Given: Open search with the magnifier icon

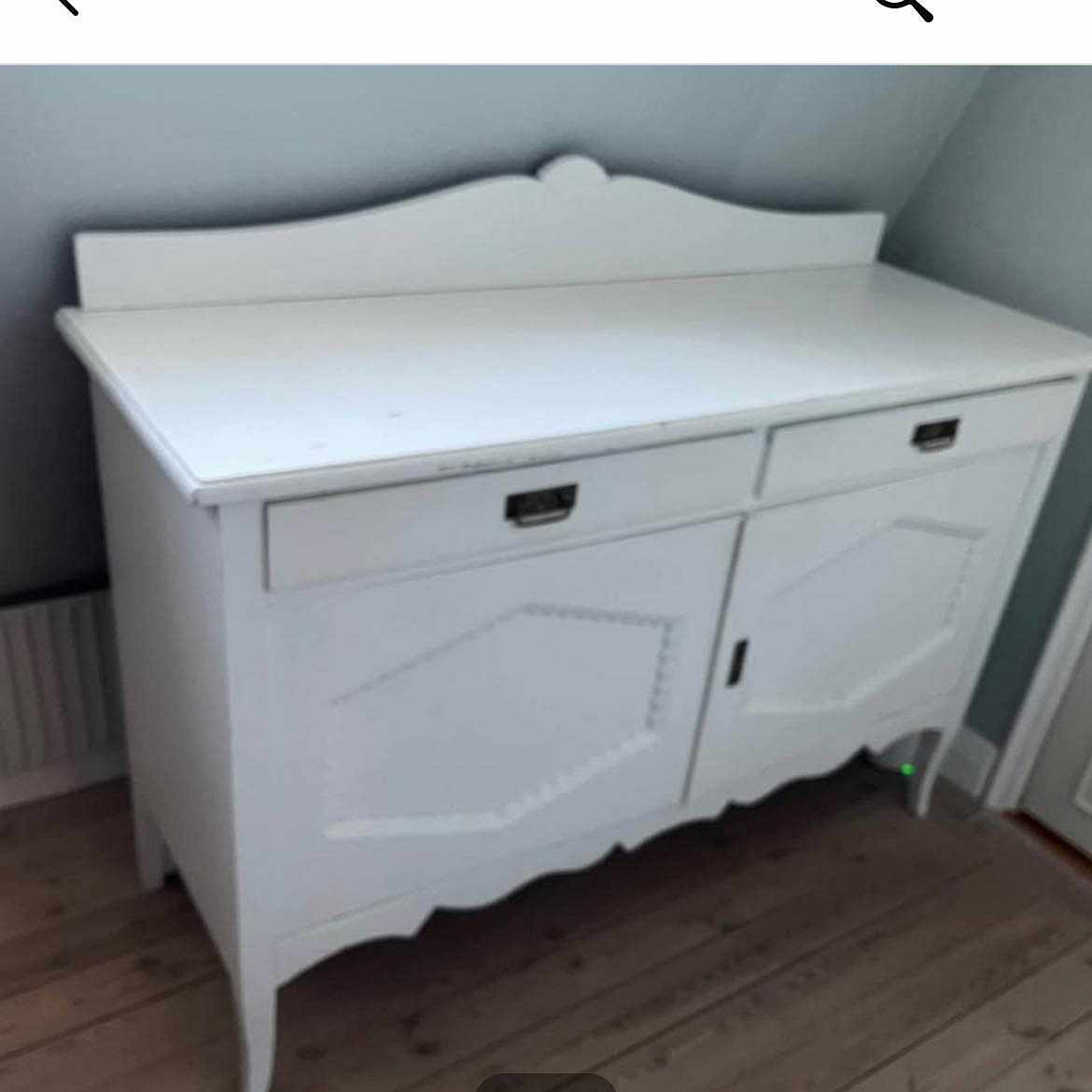Looking at the screenshot, I should click(903, 7).
